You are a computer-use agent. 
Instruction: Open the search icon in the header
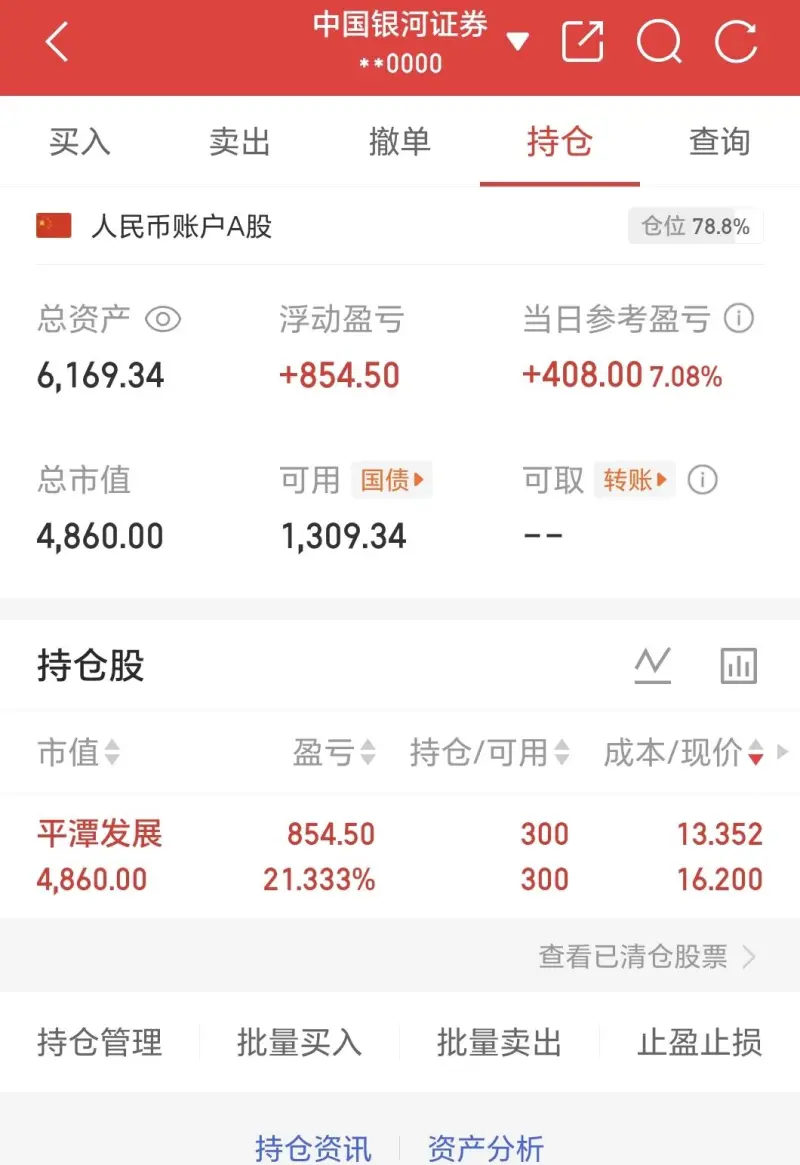point(659,42)
